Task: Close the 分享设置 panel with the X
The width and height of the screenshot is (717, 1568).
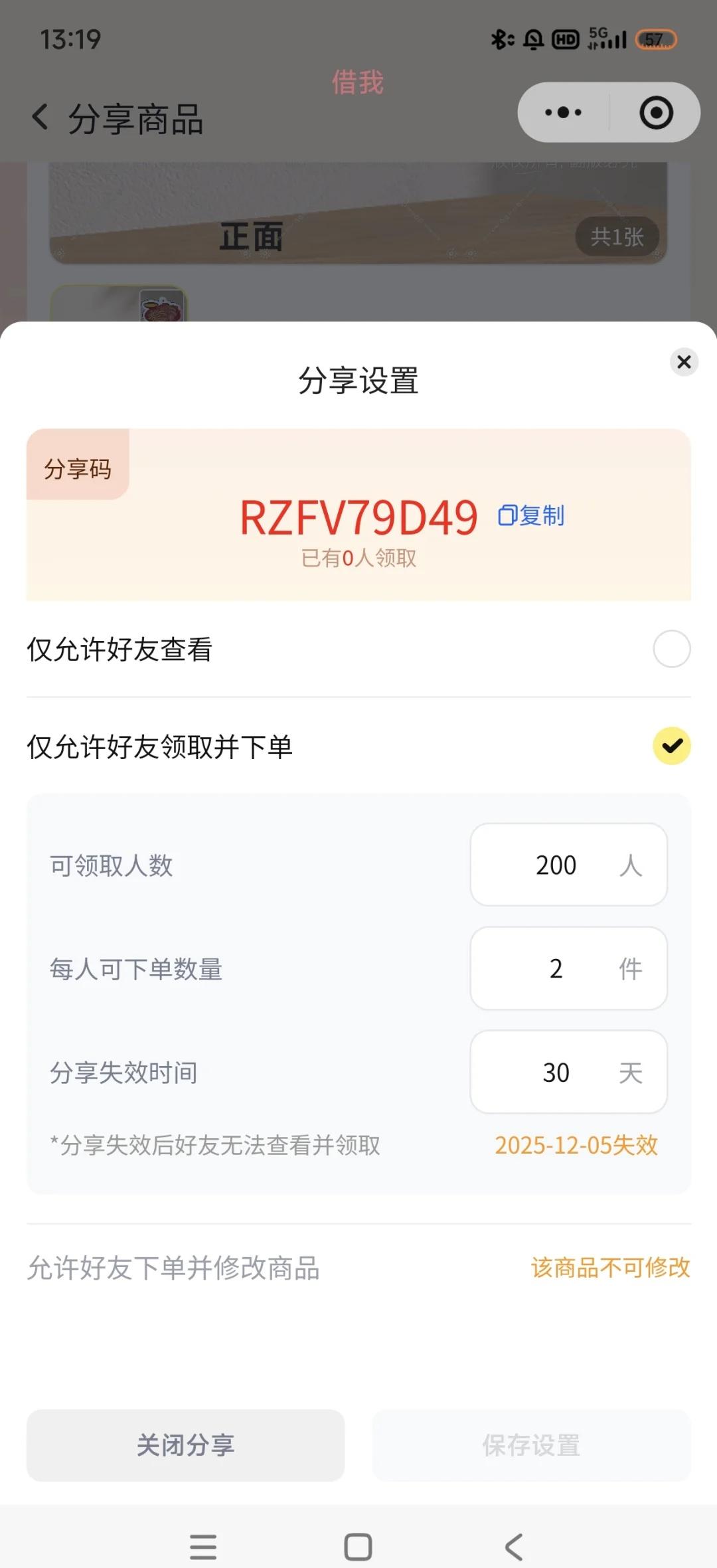Action: pyautogui.click(x=684, y=363)
